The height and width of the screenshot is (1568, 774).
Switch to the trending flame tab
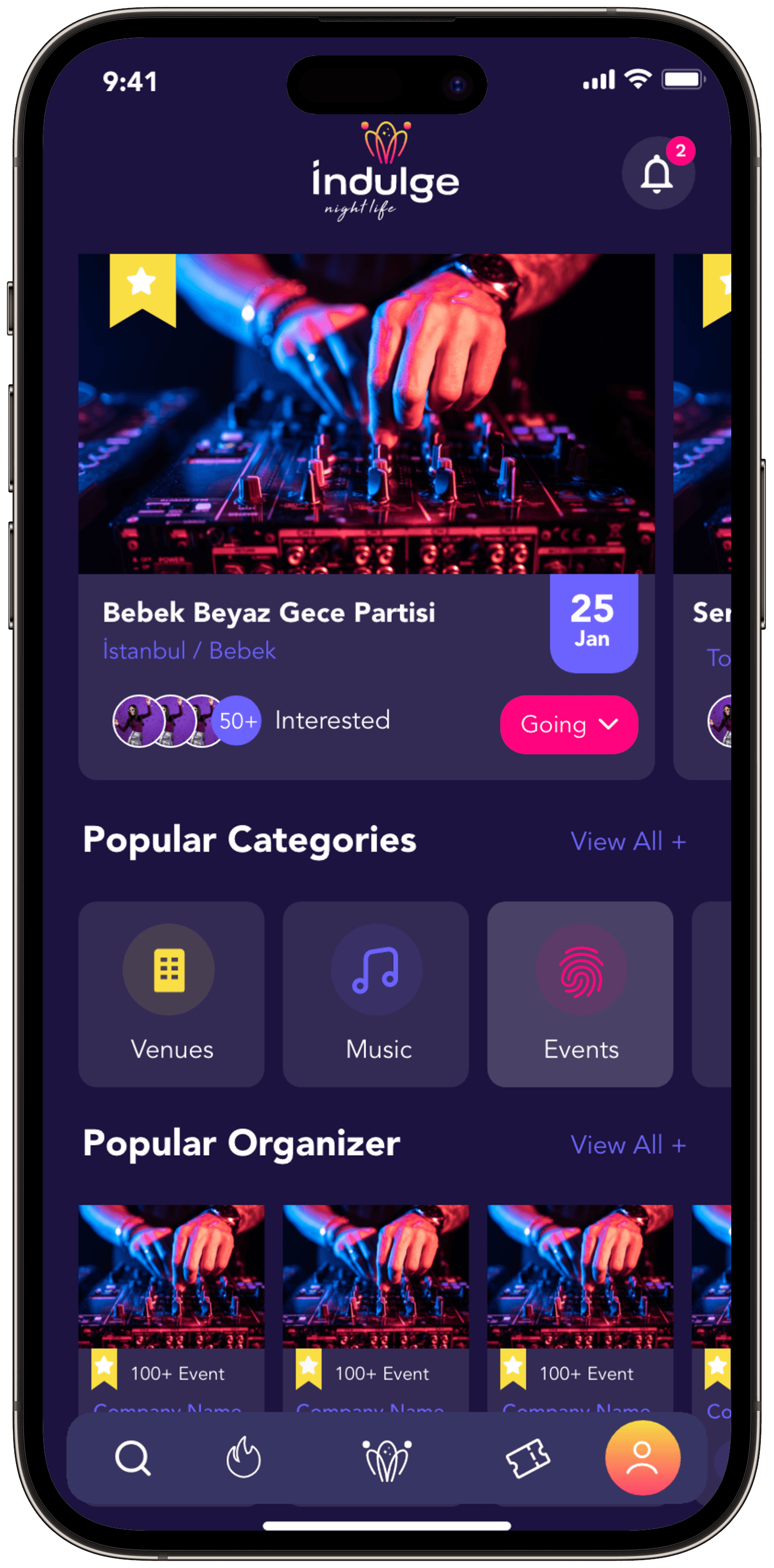tap(243, 1458)
